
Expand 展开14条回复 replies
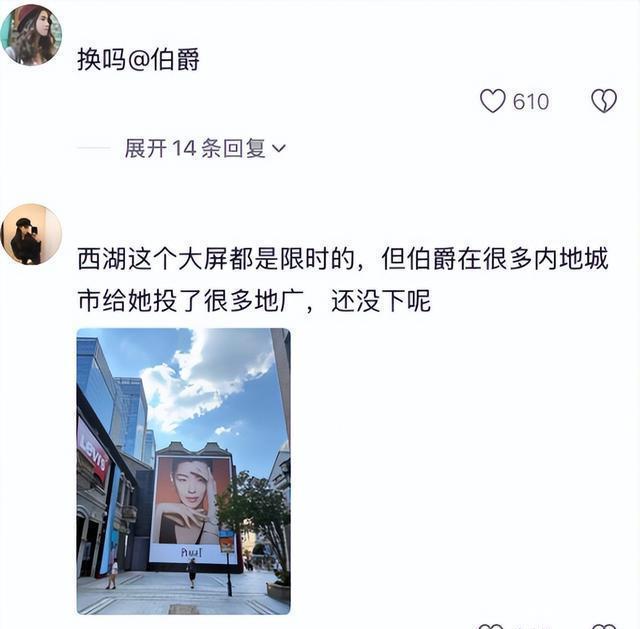[204, 148]
